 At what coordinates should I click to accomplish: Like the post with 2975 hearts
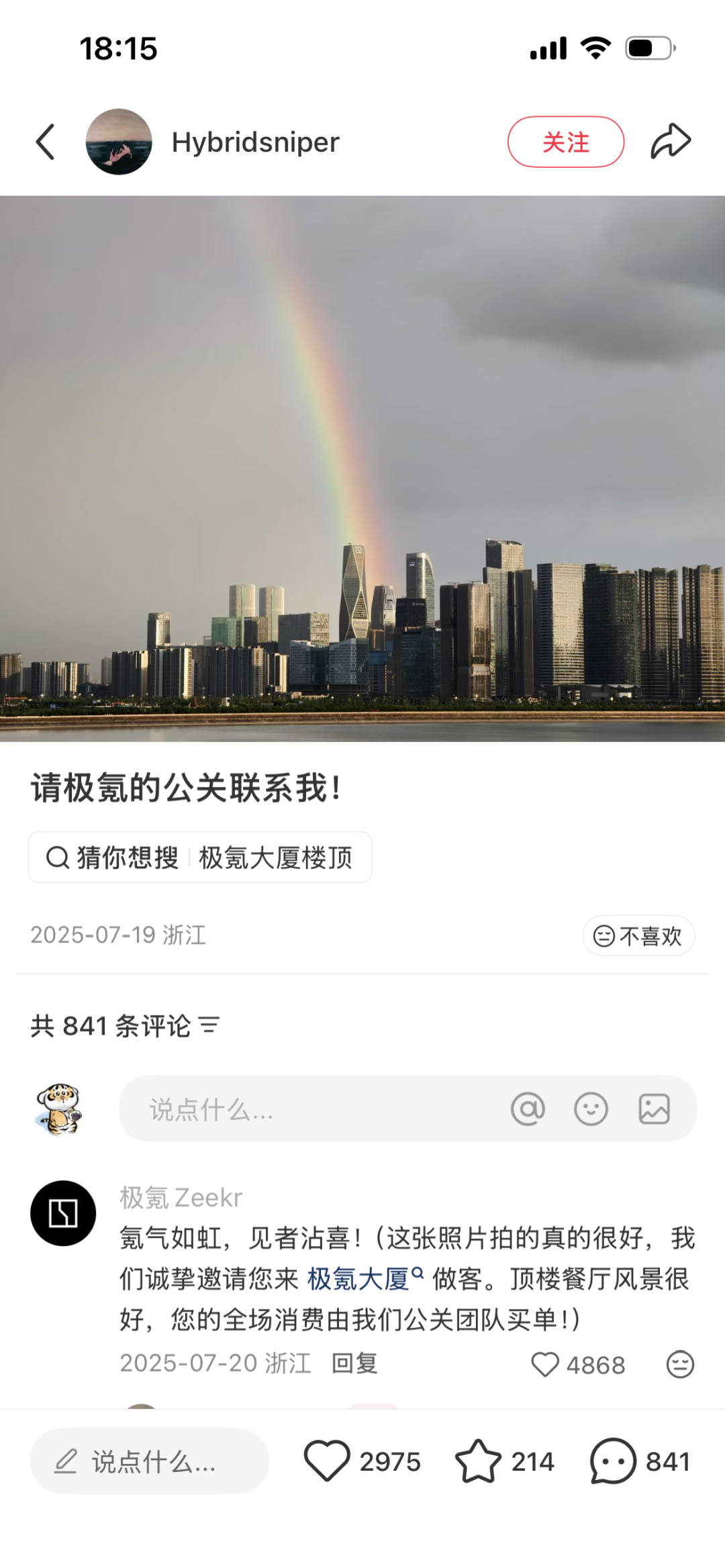pos(328,1461)
